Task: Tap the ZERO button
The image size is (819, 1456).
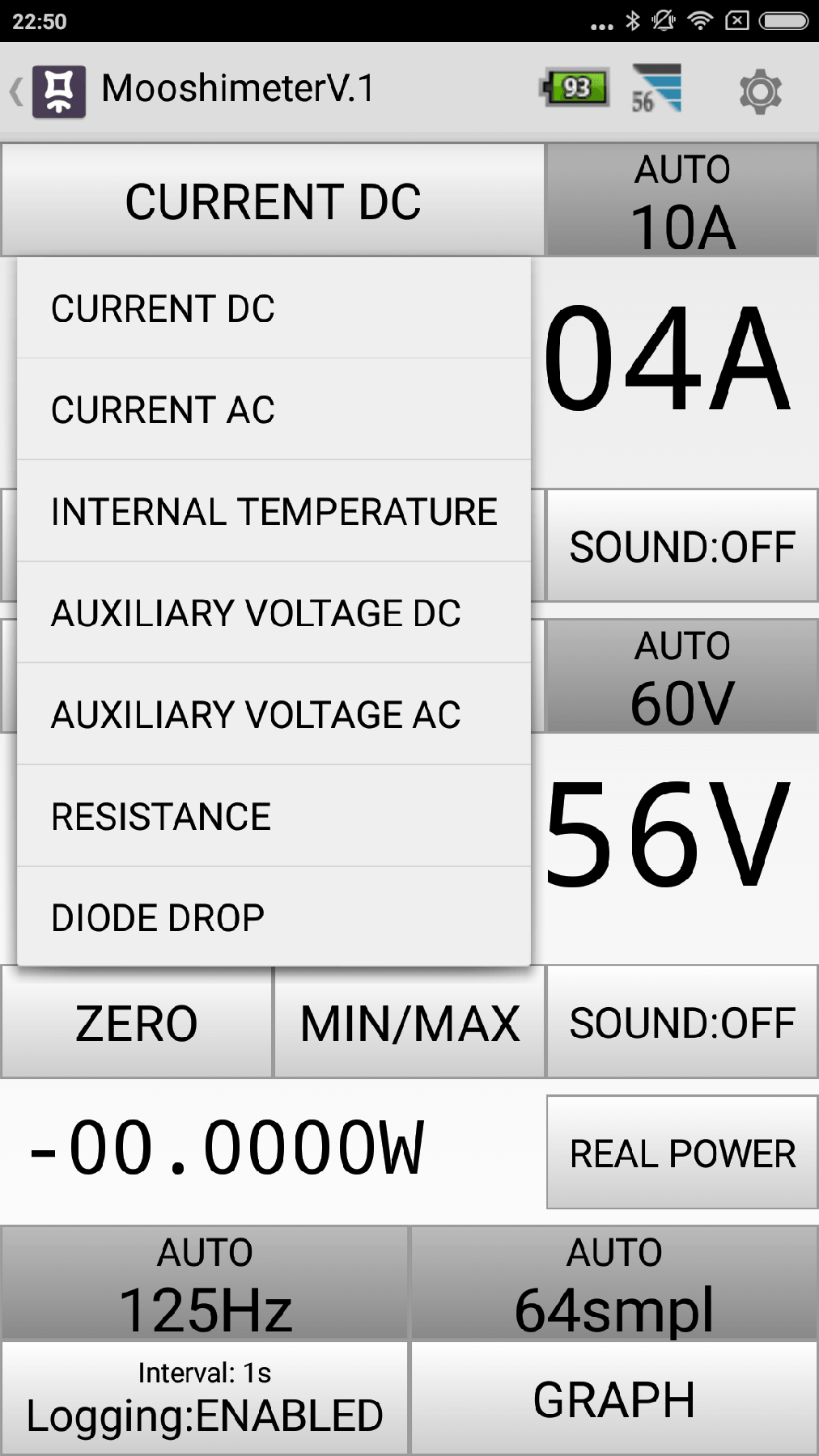Action: coord(137,1022)
